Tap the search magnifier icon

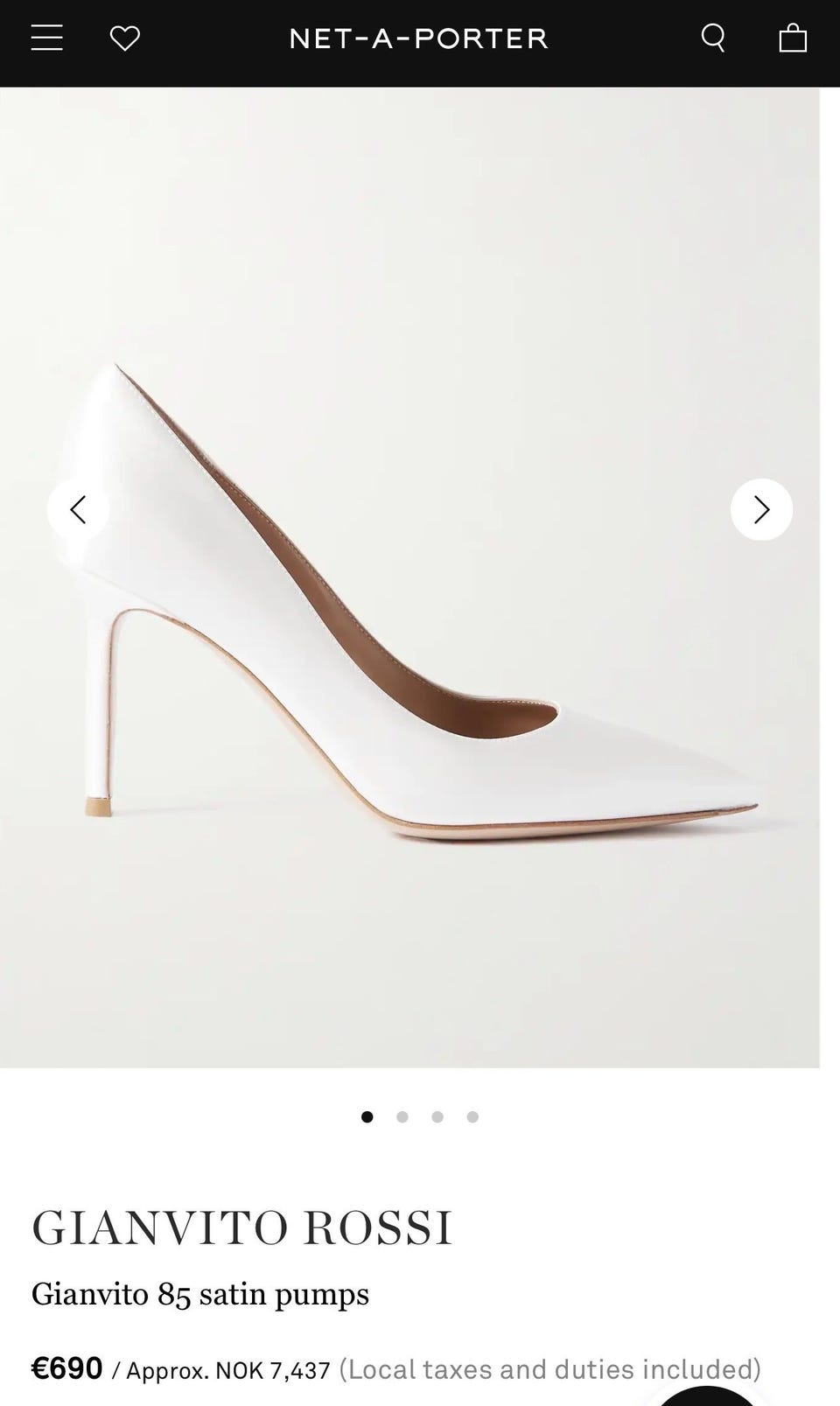[x=713, y=38]
